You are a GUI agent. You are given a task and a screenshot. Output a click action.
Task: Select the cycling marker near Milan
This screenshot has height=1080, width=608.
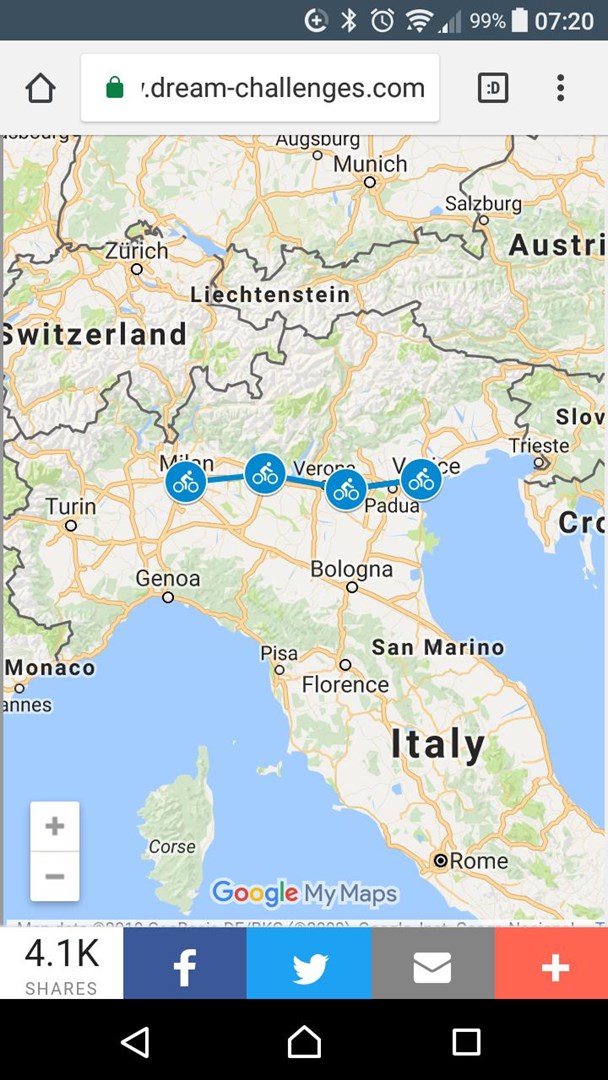(186, 483)
